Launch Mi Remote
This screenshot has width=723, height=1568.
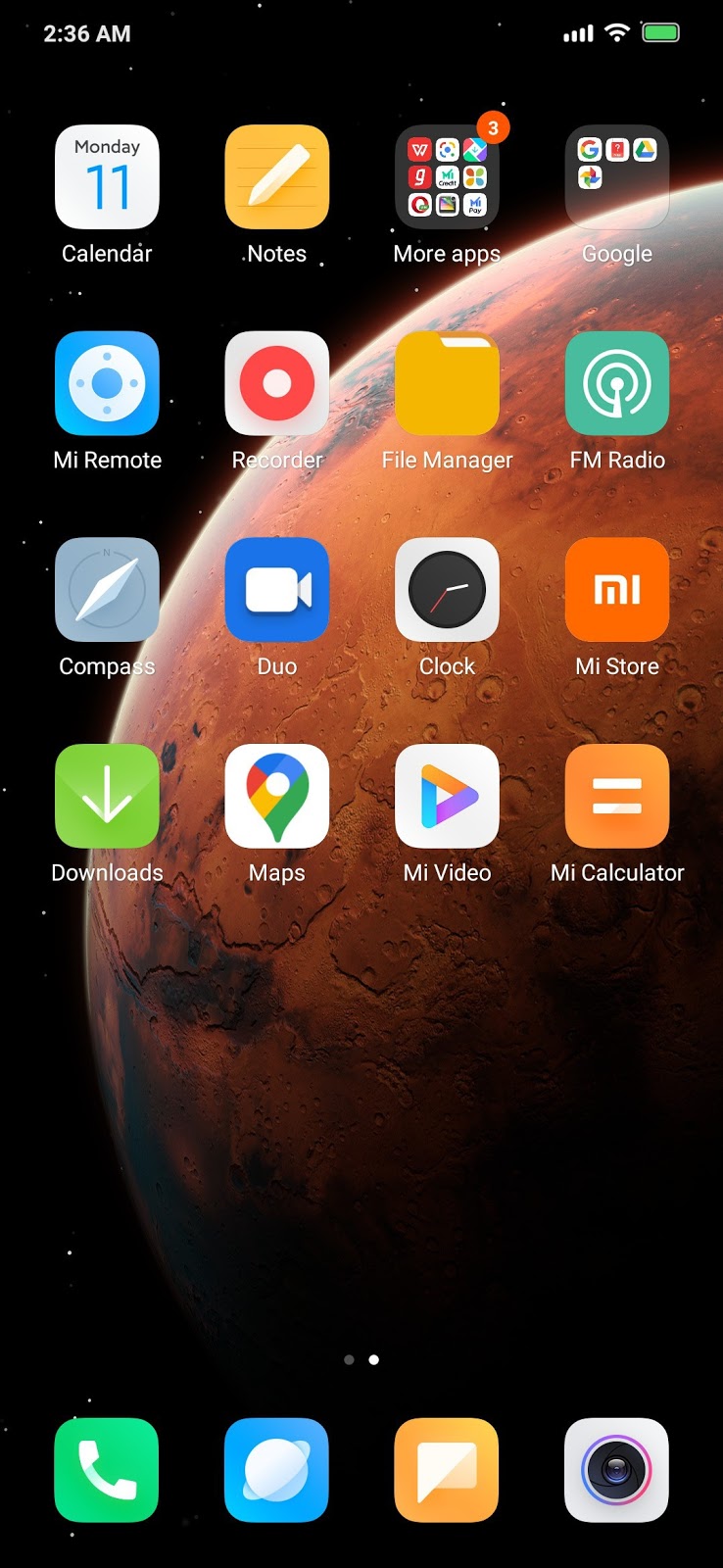pos(107,383)
